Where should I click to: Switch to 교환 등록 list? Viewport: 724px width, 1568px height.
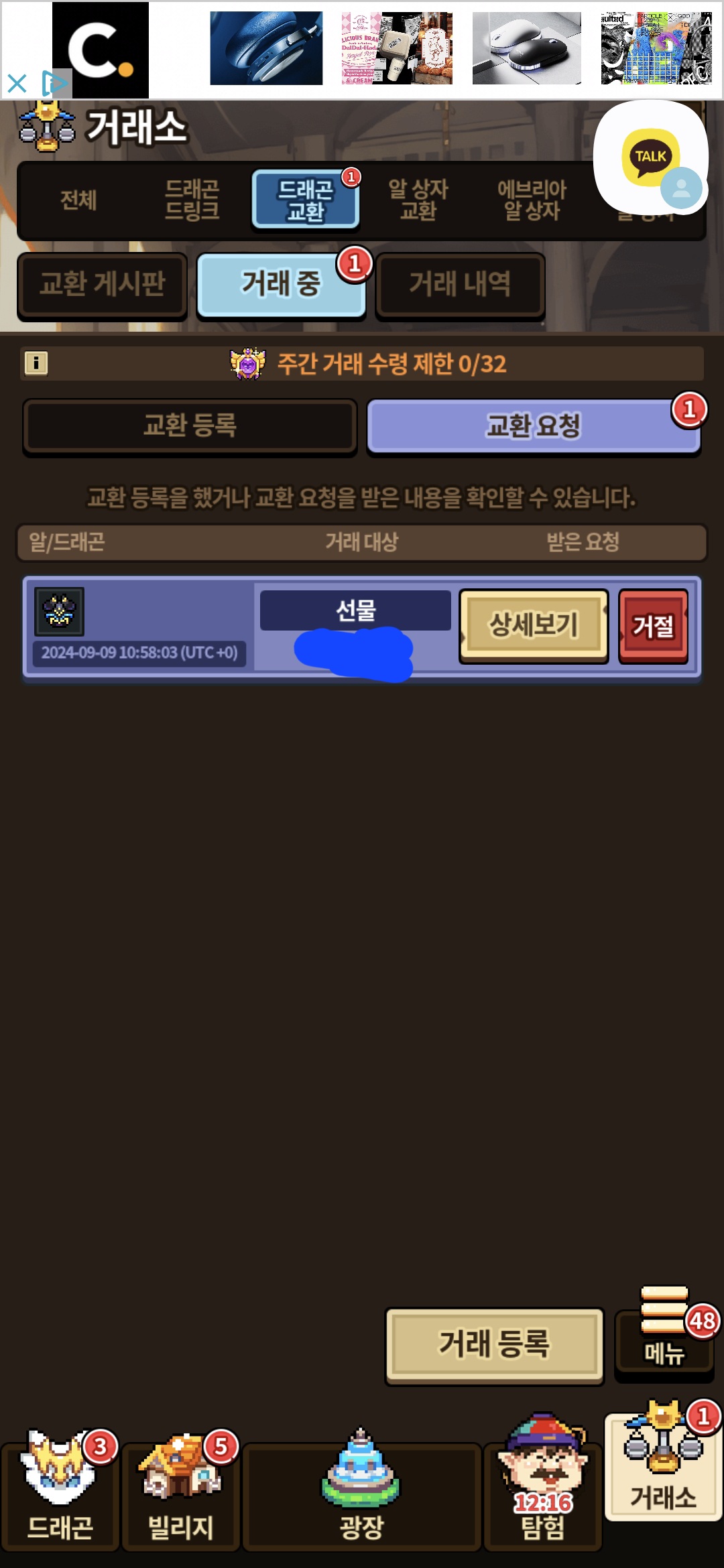tap(190, 426)
